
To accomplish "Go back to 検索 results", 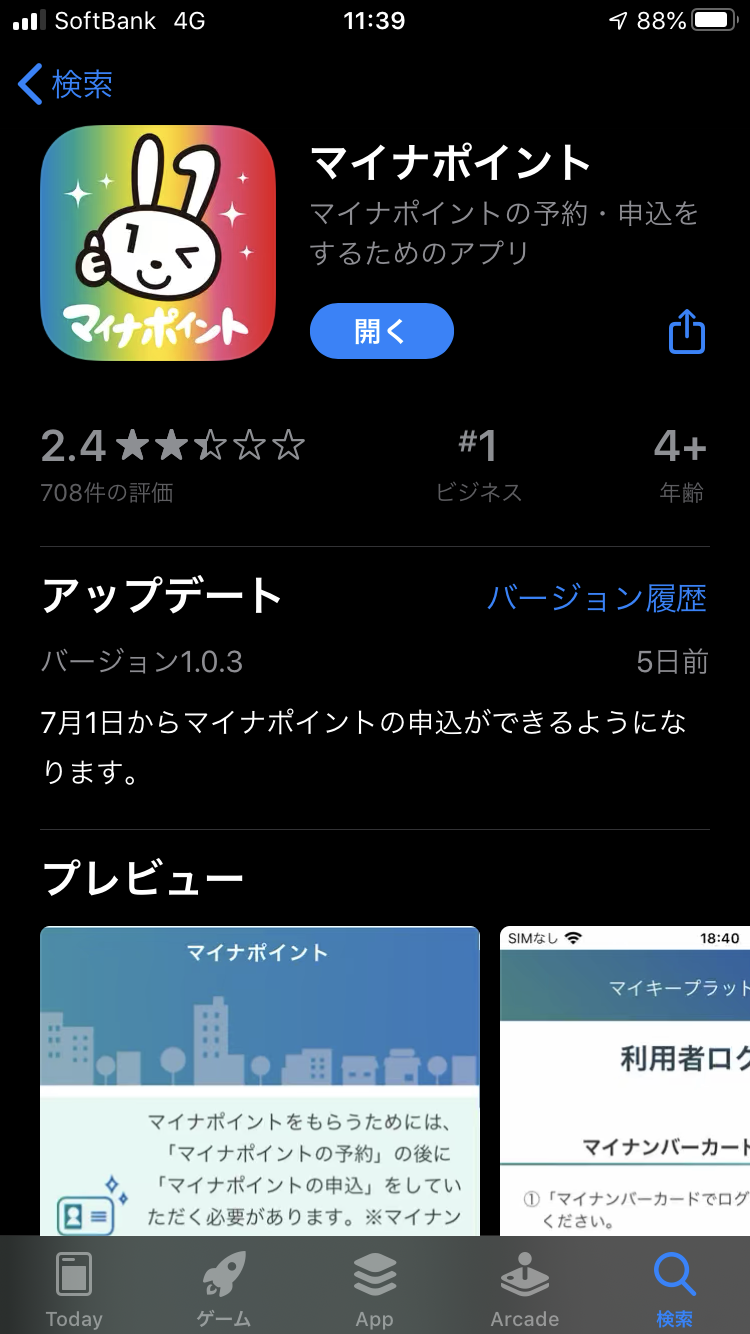I will pyautogui.click(x=66, y=85).
